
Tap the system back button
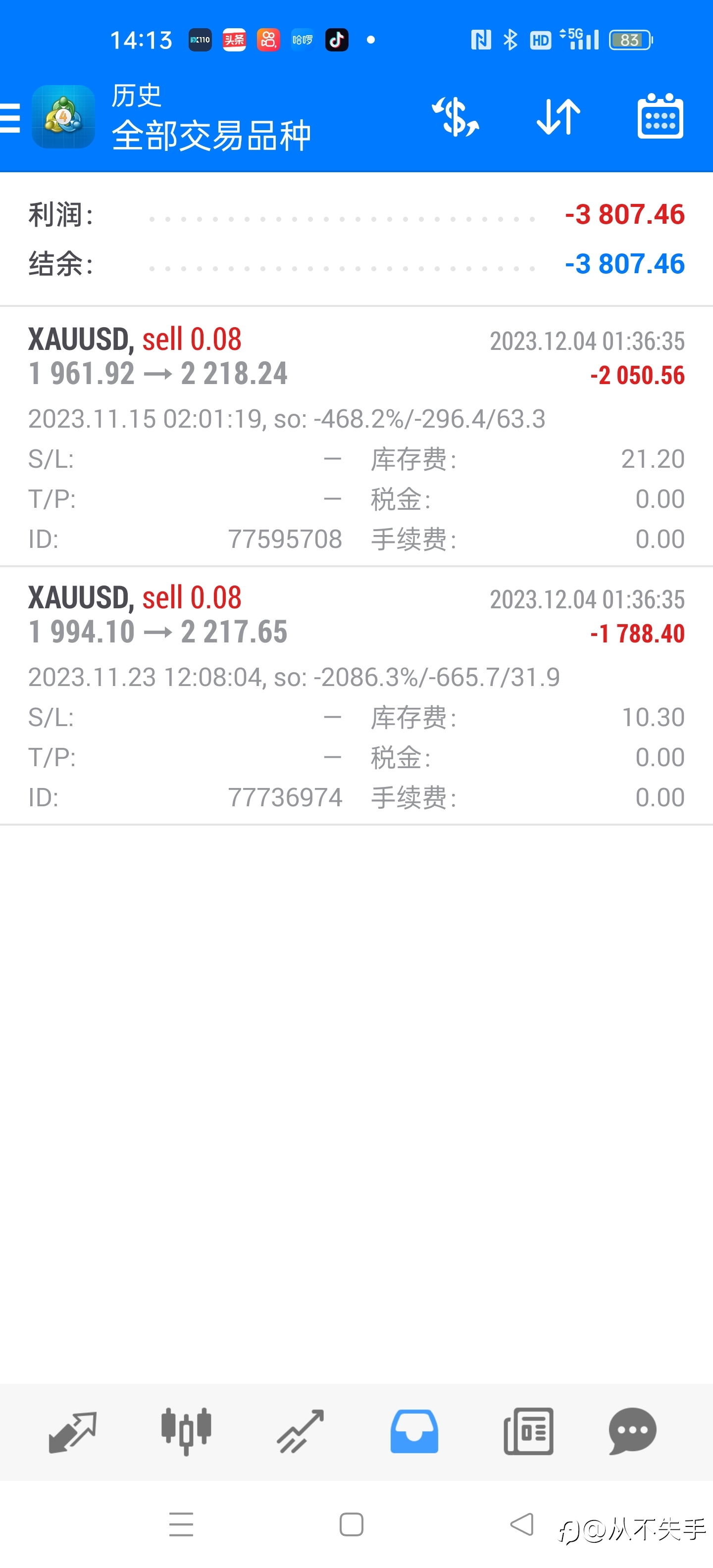coord(522,1524)
